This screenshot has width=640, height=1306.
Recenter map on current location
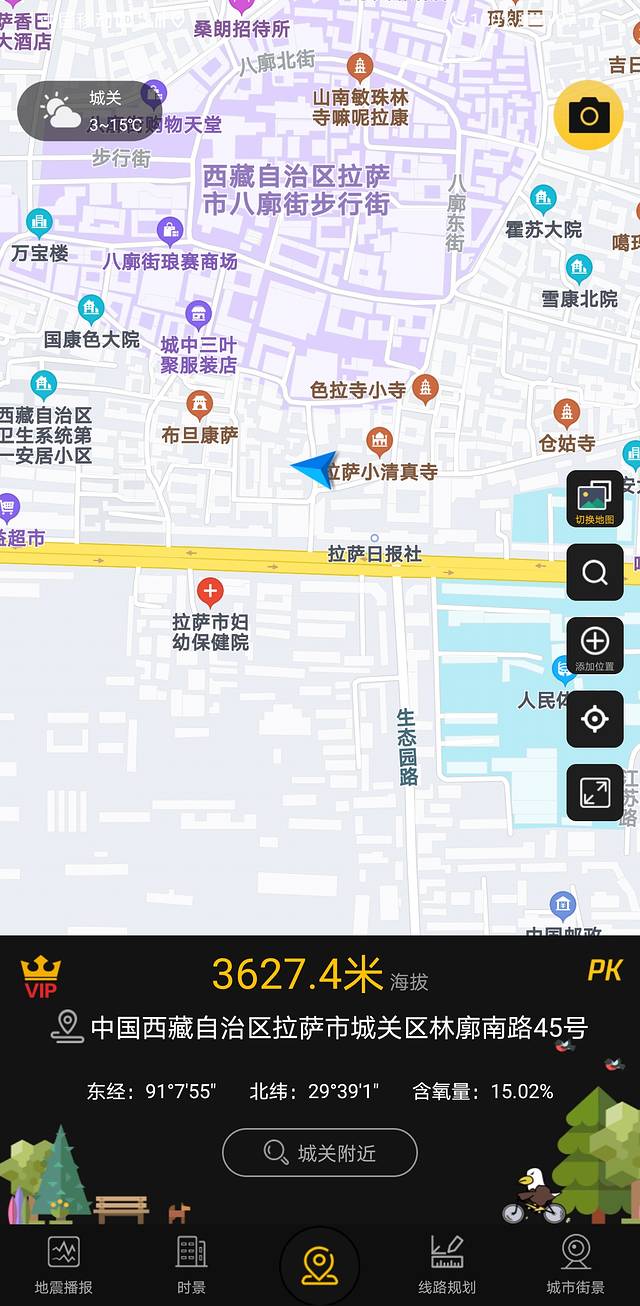(x=595, y=719)
